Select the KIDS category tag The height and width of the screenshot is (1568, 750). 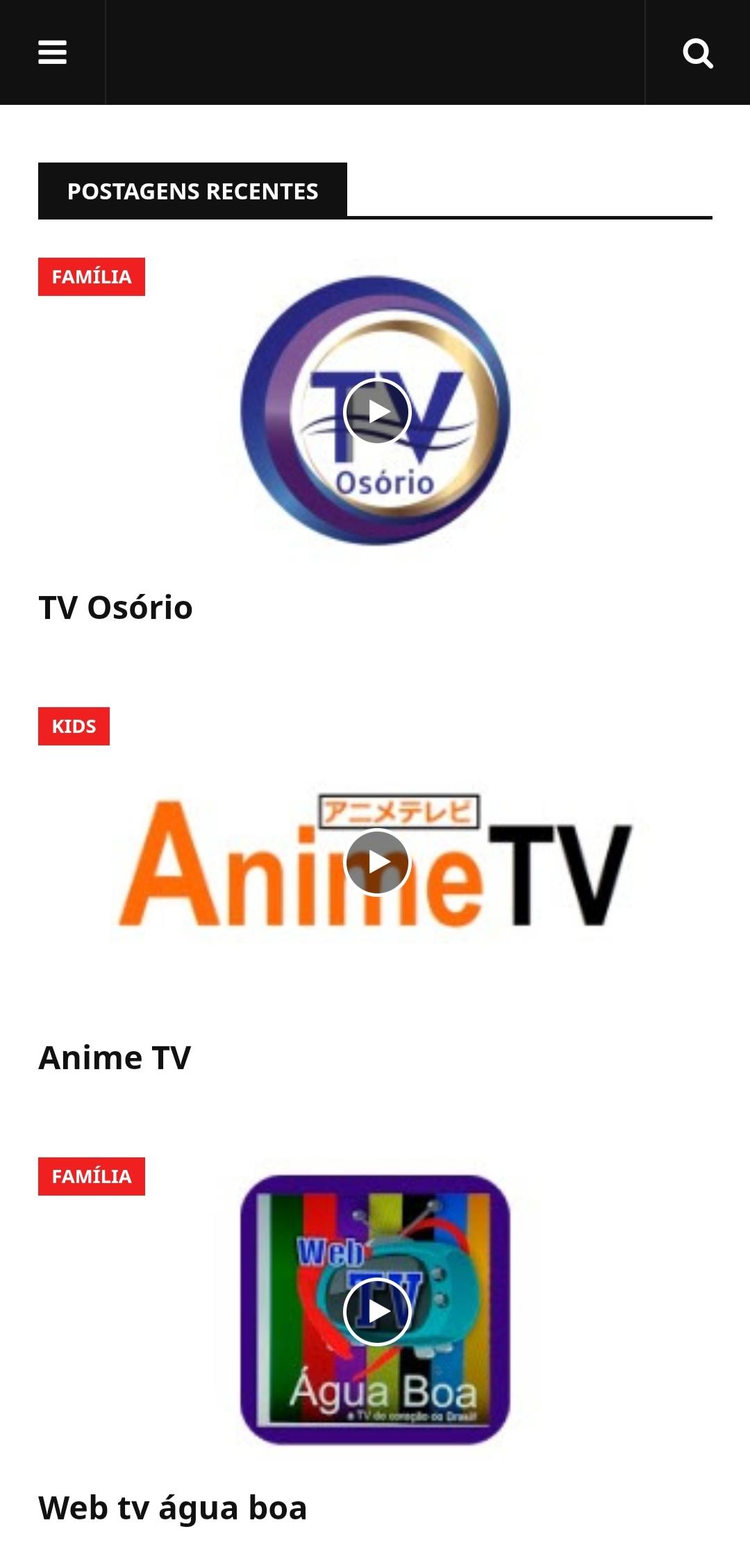(x=74, y=726)
